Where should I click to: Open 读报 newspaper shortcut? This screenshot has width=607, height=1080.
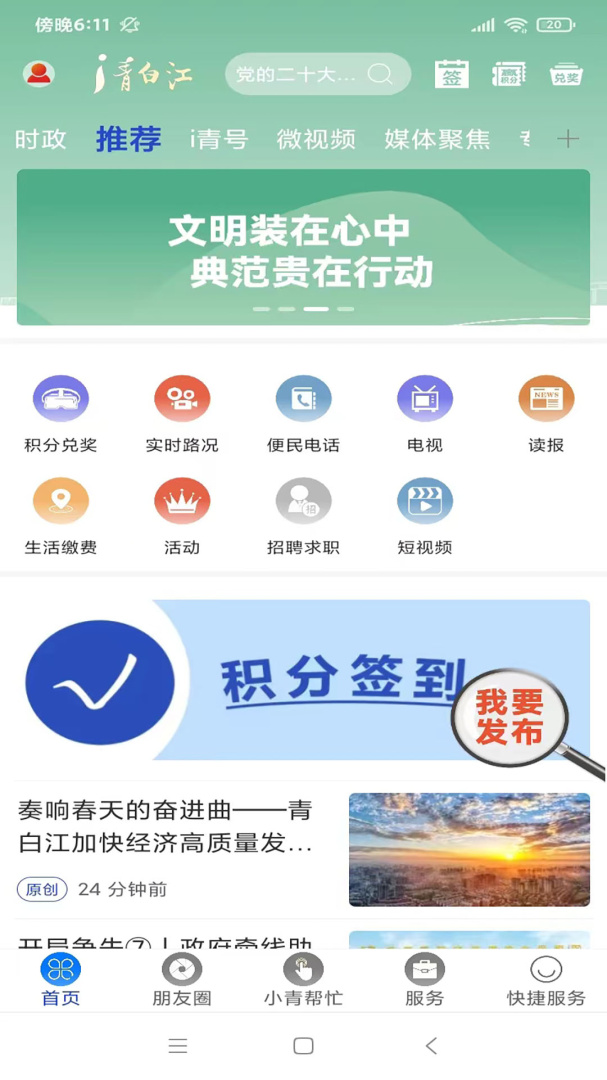click(x=546, y=414)
